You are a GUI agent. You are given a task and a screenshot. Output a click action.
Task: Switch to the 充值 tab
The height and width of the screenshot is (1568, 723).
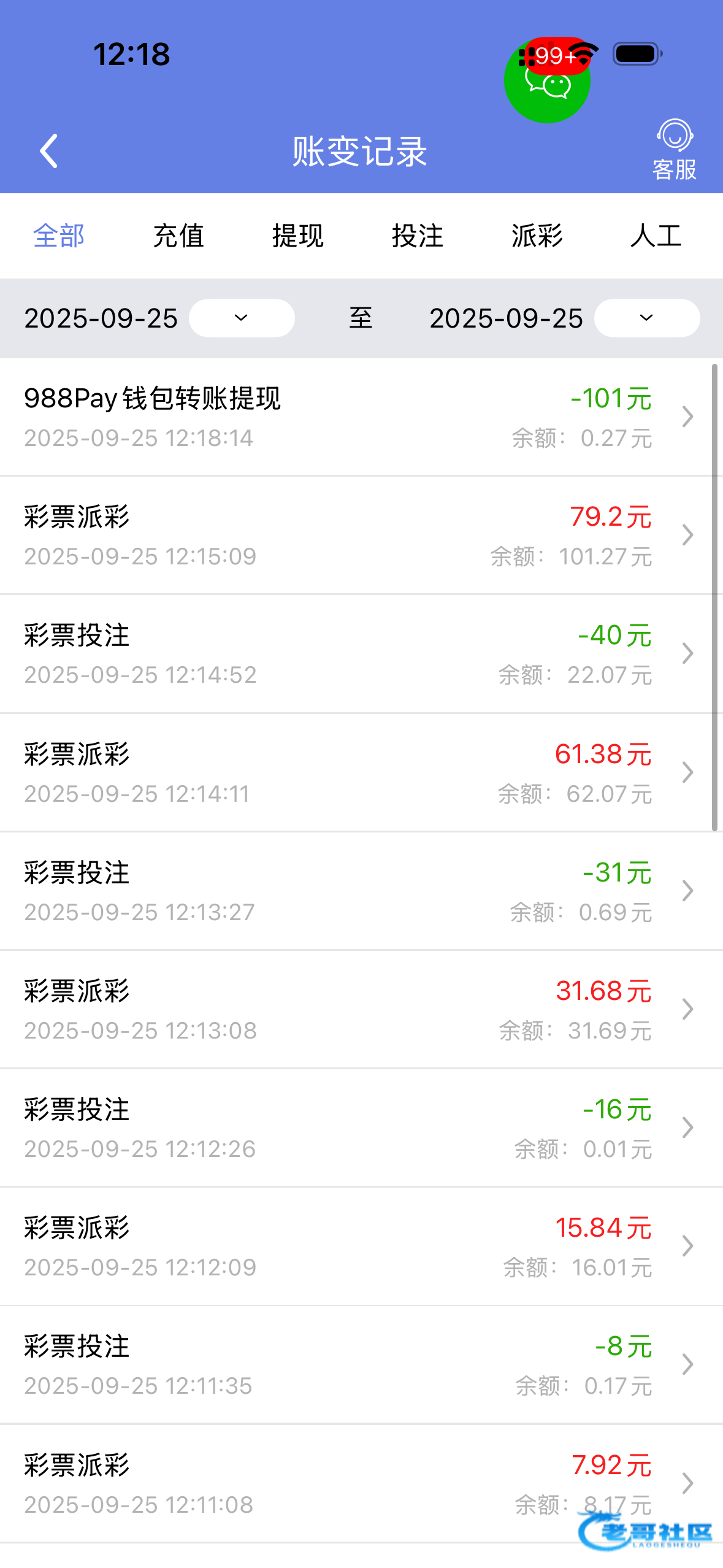[x=178, y=236]
